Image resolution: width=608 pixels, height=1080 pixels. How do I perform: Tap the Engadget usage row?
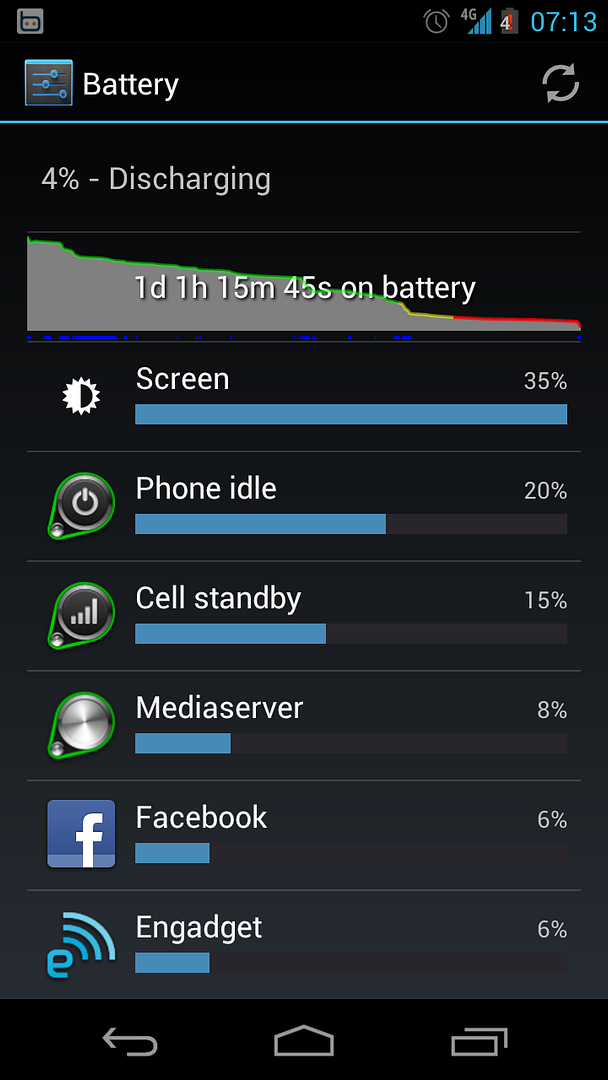304,945
